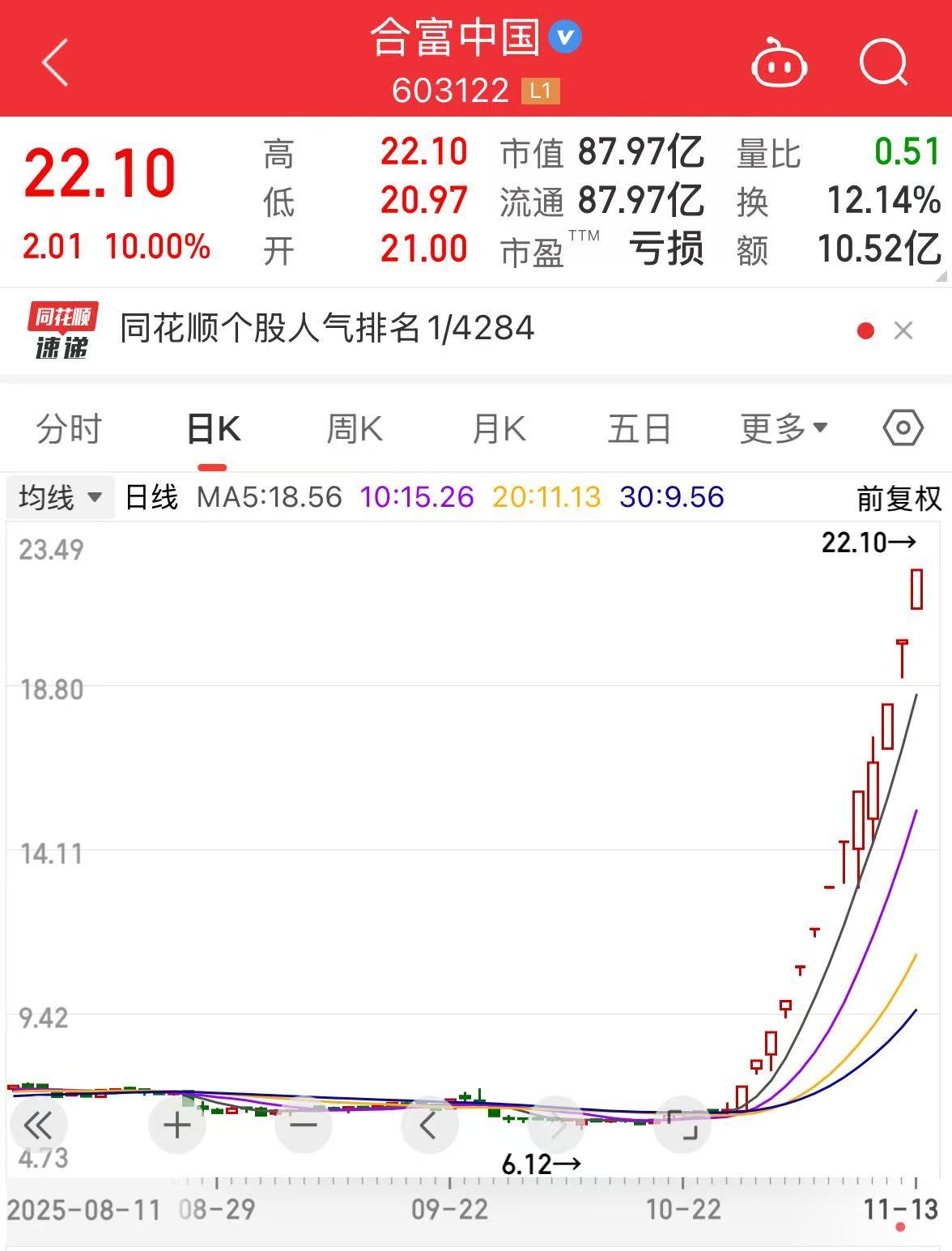Viewport: 952px width, 1251px height.
Task: Change the 前复权 adjustment mode
Action: tap(899, 498)
